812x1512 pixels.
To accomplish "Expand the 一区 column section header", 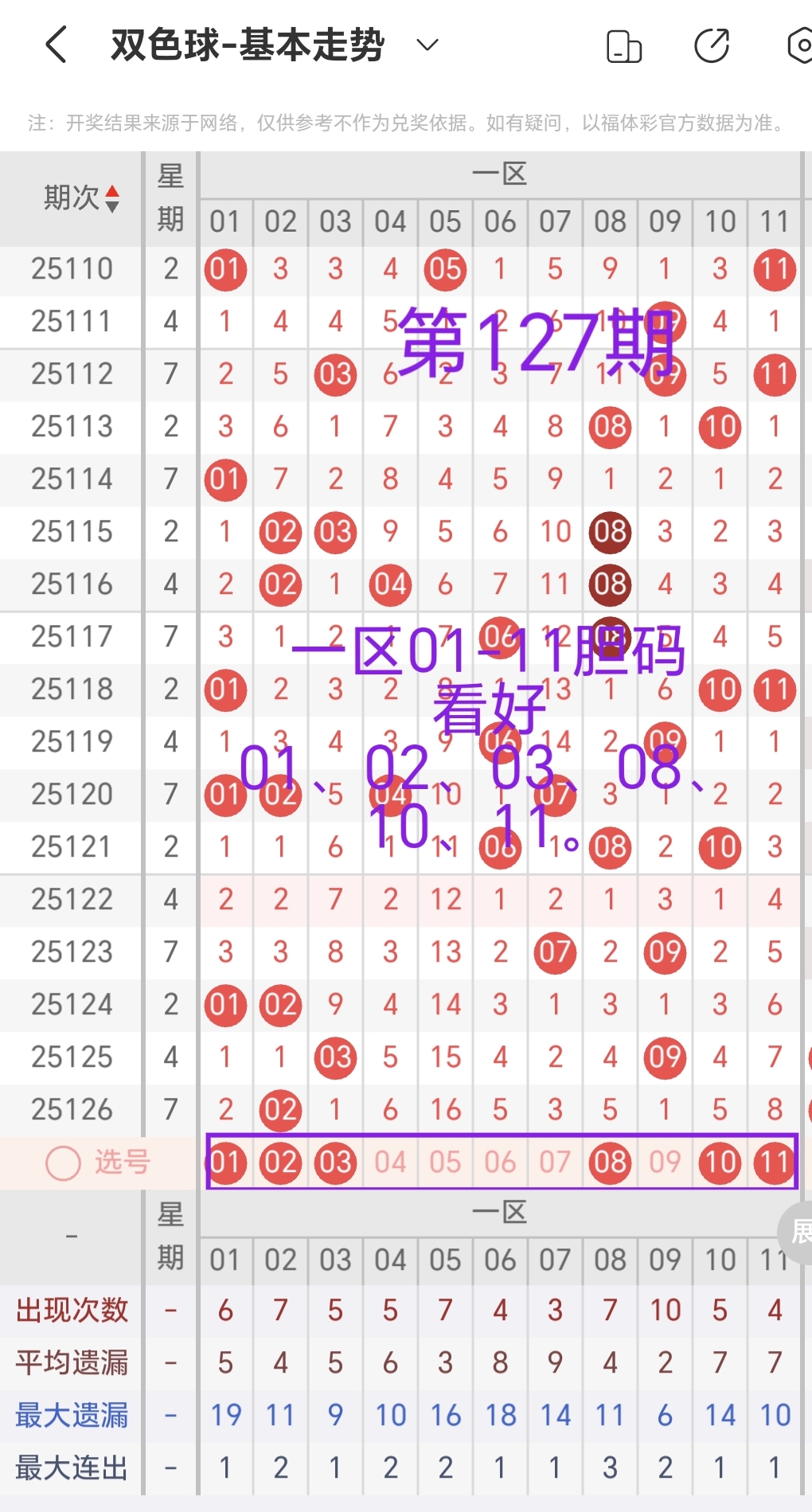I will tap(502, 173).
